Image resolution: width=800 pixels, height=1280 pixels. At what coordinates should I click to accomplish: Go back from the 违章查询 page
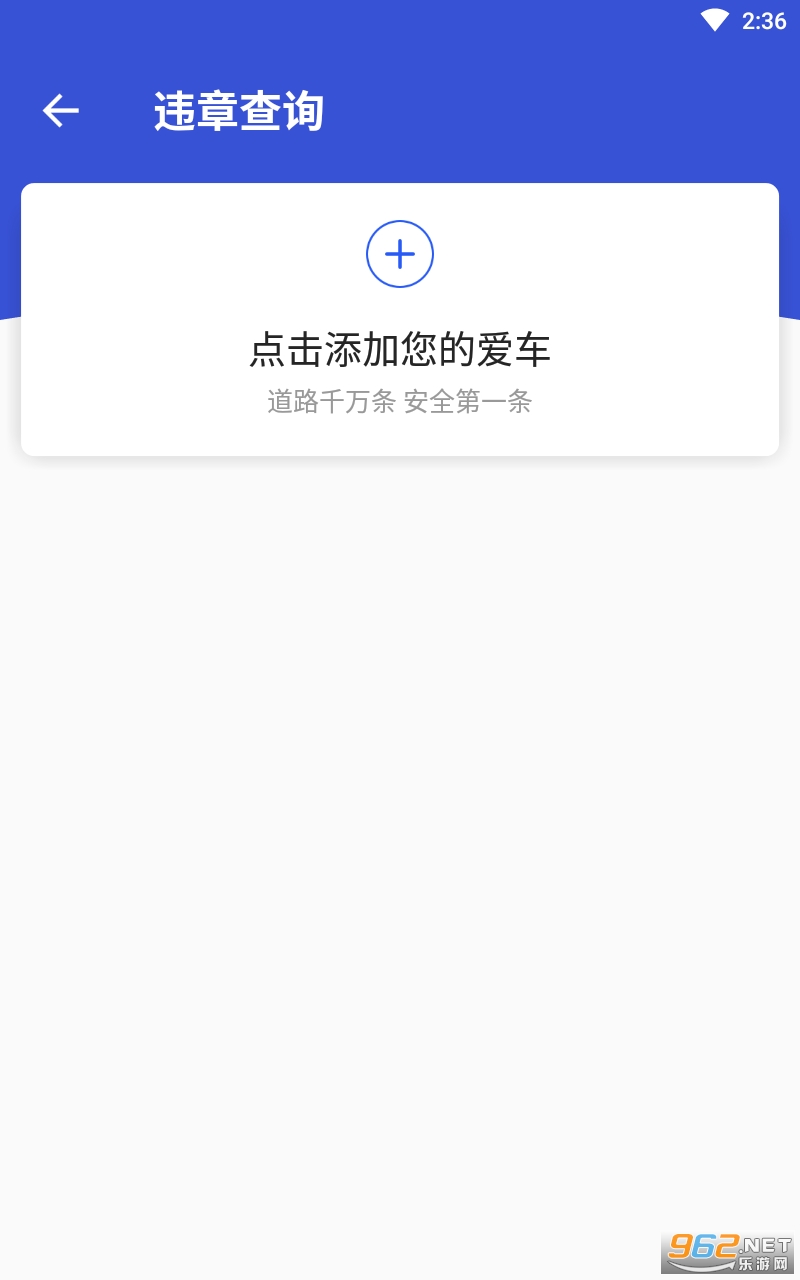[60, 111]
